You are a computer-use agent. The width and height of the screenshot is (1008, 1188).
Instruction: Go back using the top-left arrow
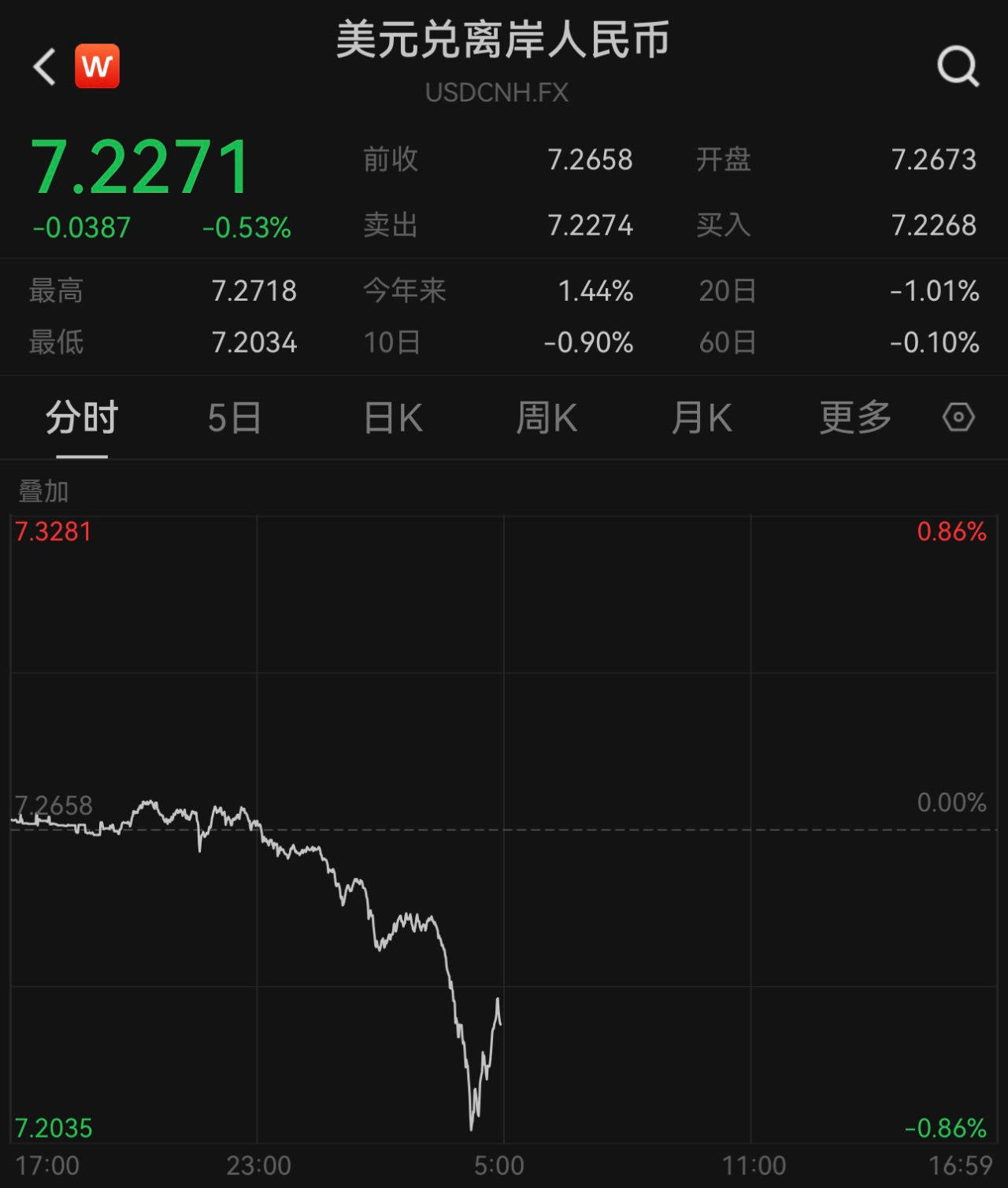[45, 66]
